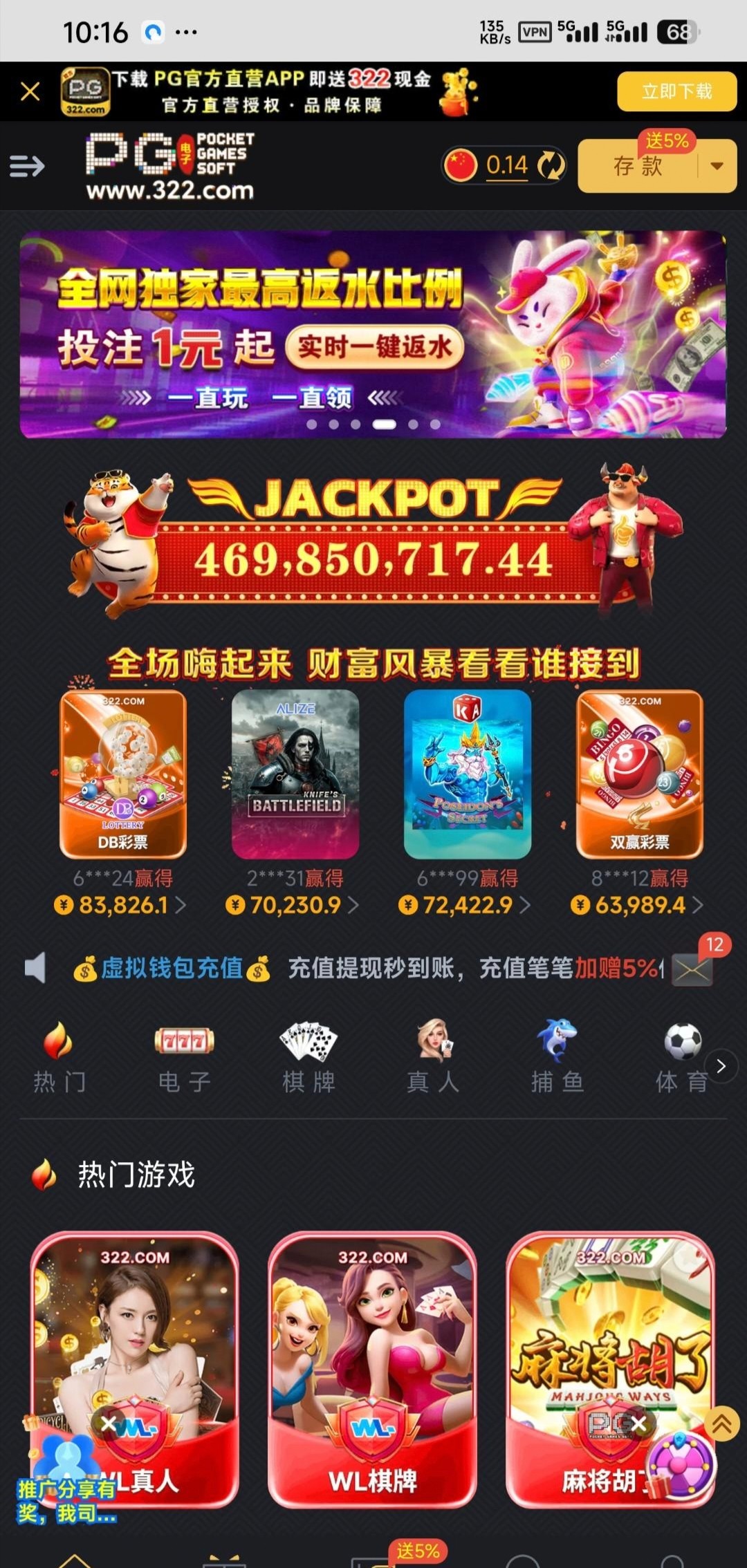This screenshot has width=747, height=1568.
Task: Show more game categories with the arrow
Action: point(721,1066)
